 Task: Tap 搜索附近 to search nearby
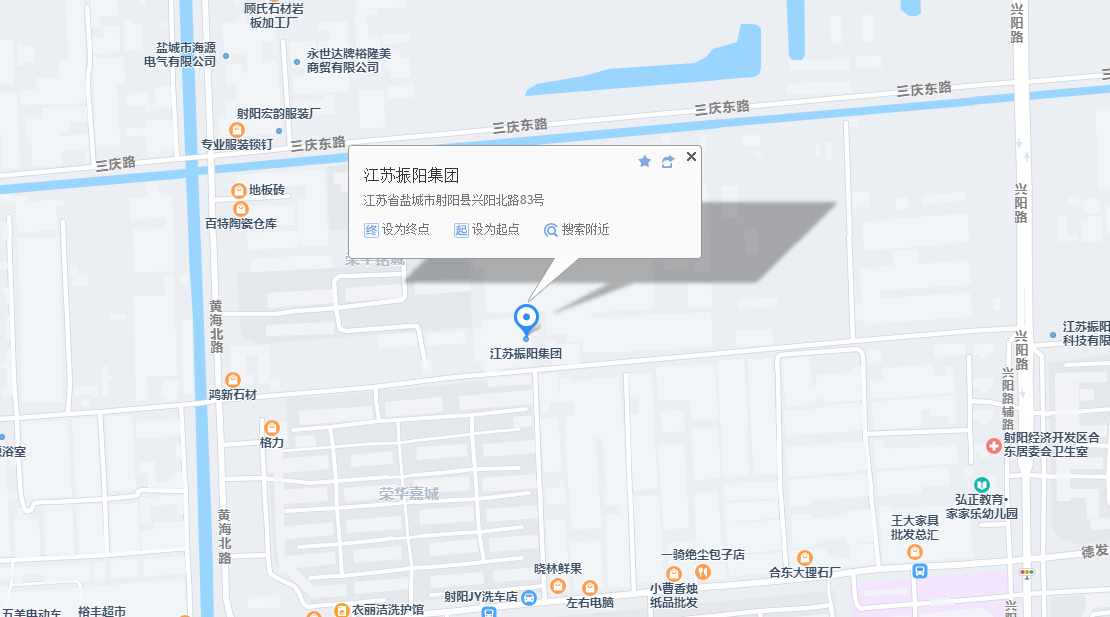pyautogui.click(x=577, y=230)
